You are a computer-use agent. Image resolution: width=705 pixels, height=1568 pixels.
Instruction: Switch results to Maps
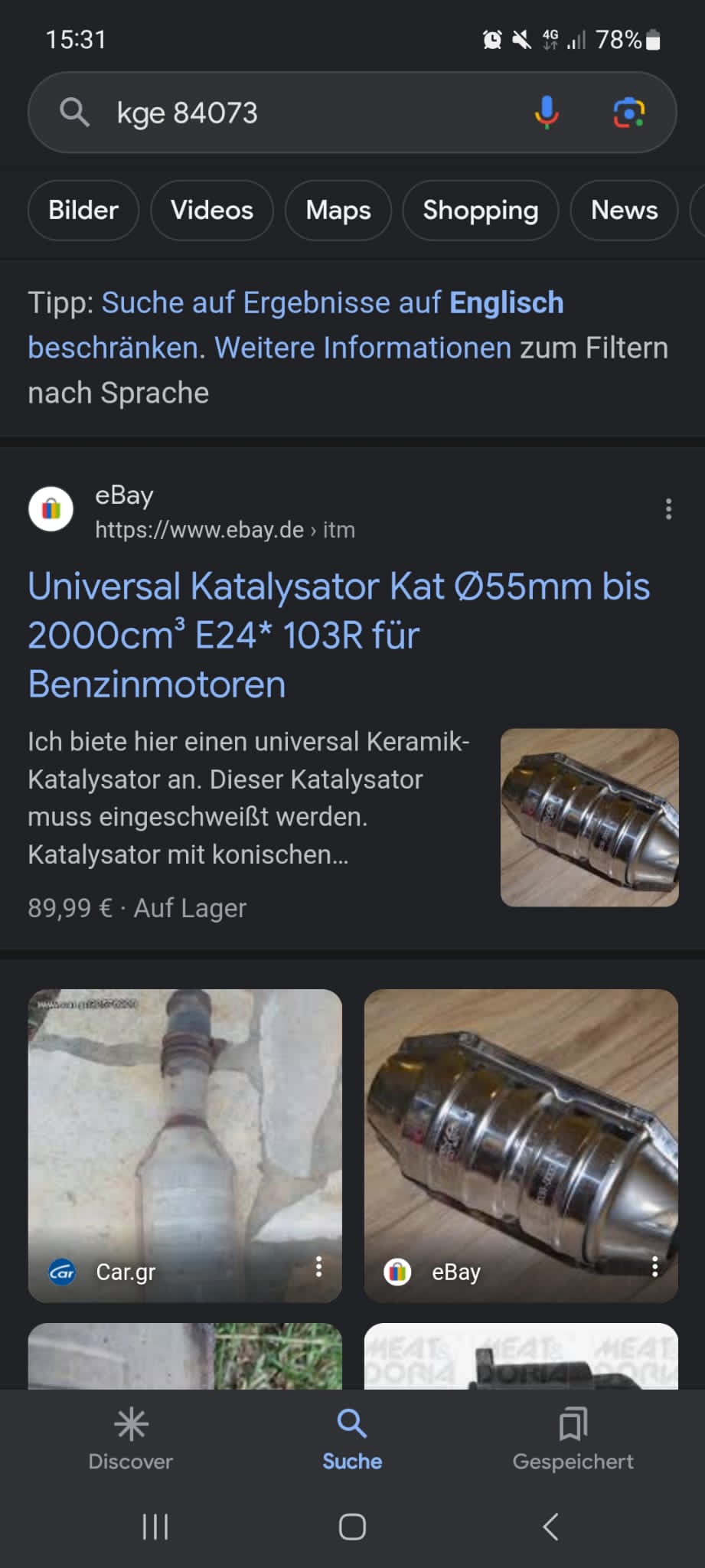coord(338,211)
